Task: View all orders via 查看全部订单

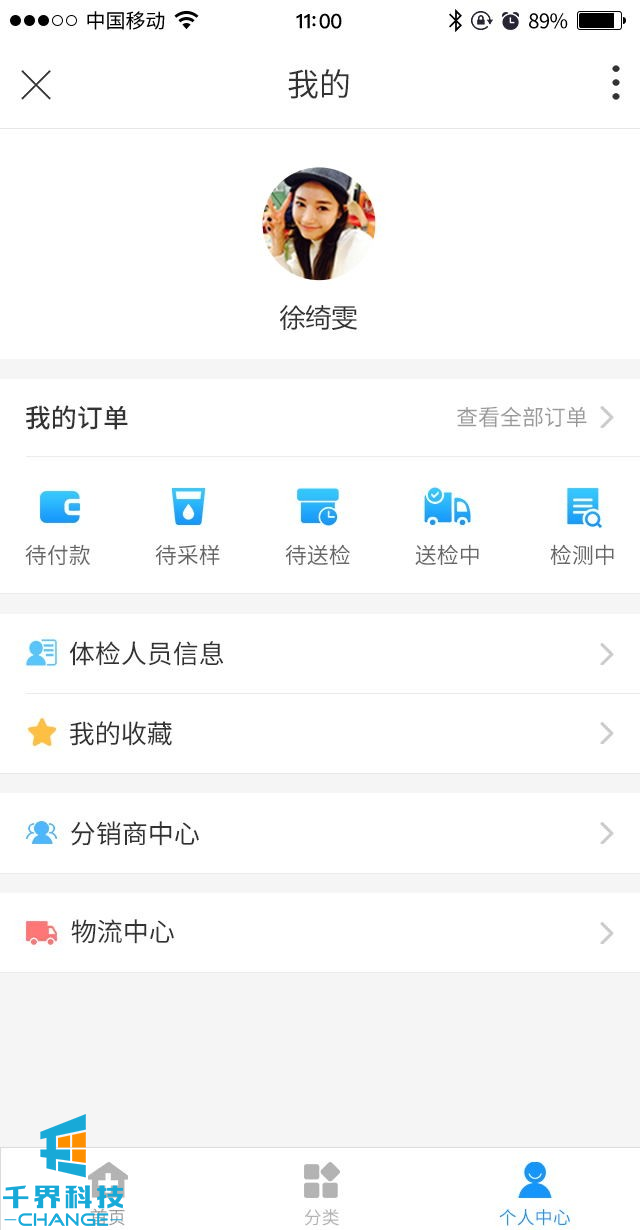Action: point(534,418)
